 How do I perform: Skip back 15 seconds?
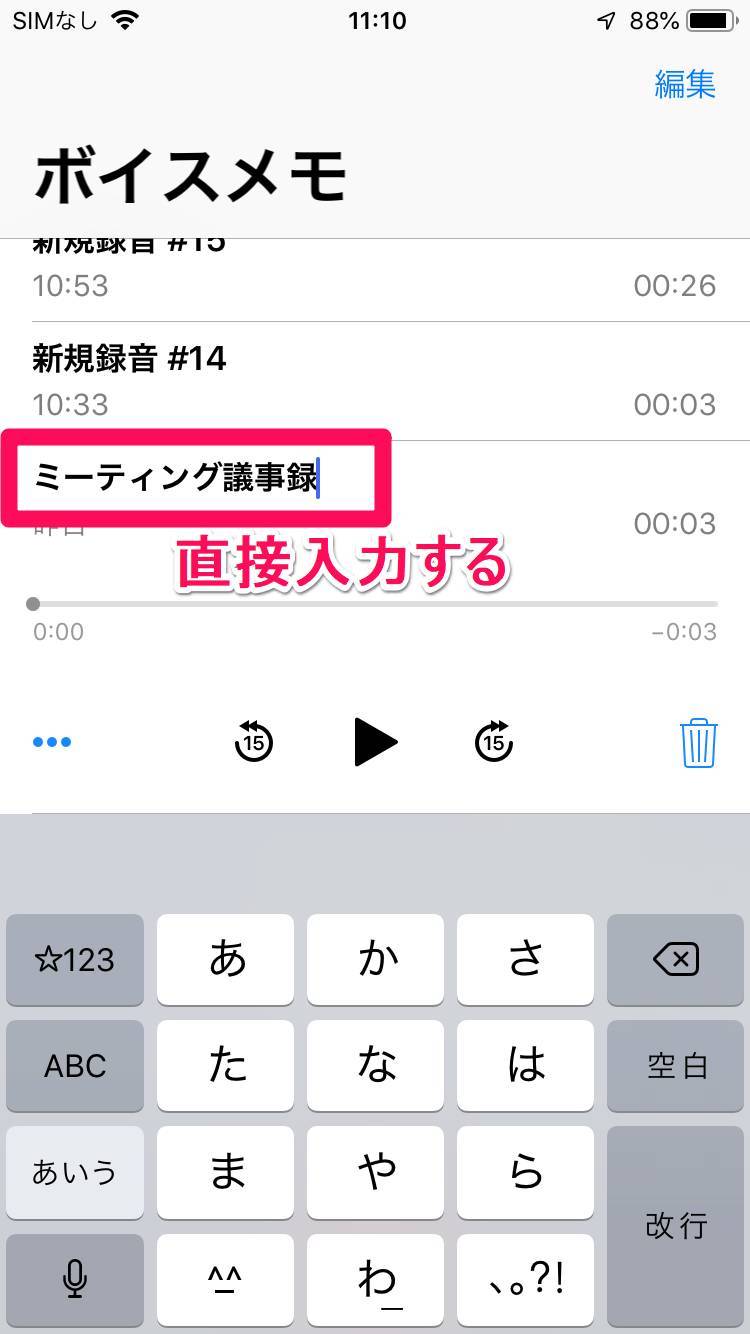(254, 742)
